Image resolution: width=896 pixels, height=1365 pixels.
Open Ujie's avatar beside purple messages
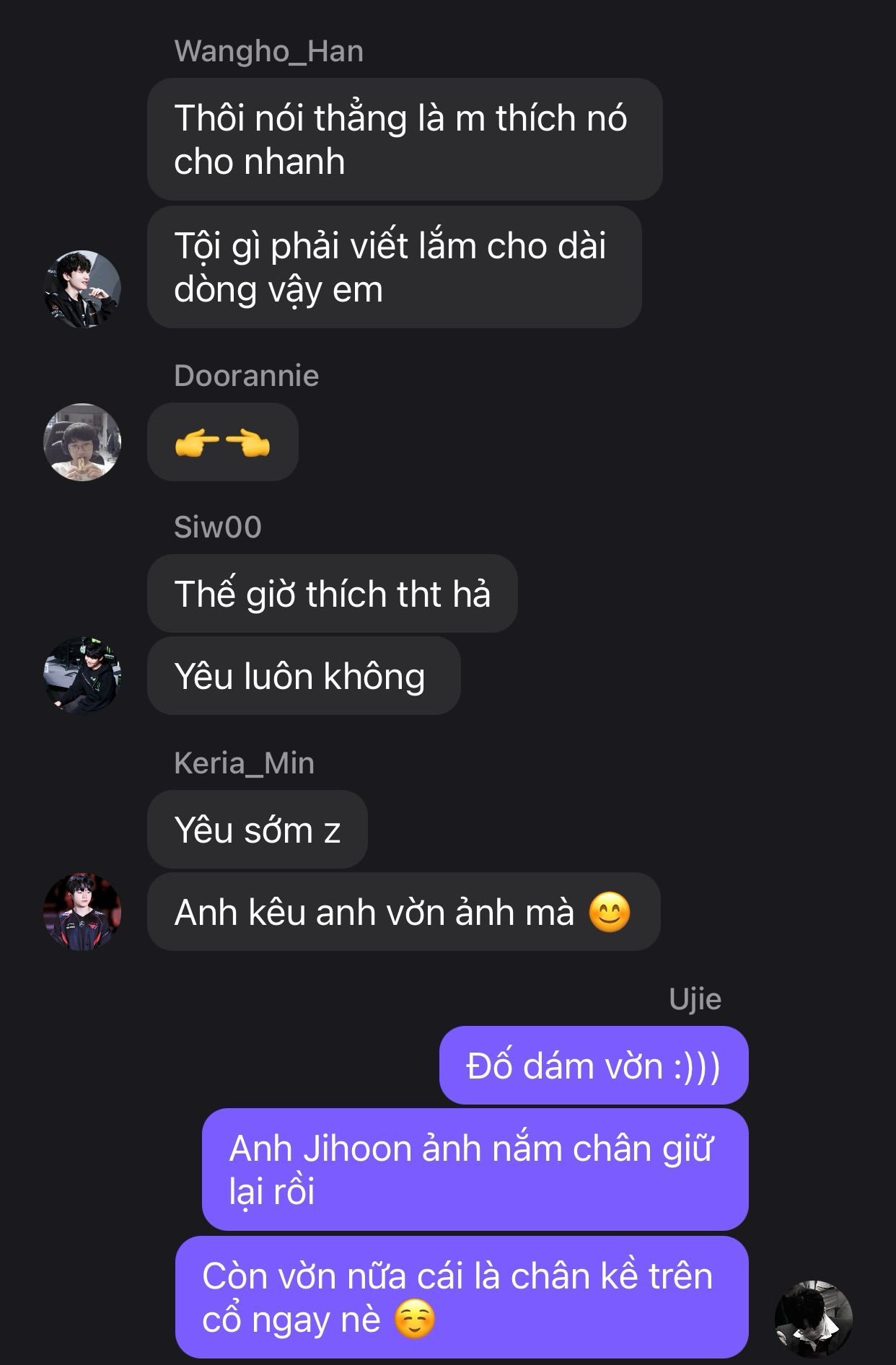813,1319
